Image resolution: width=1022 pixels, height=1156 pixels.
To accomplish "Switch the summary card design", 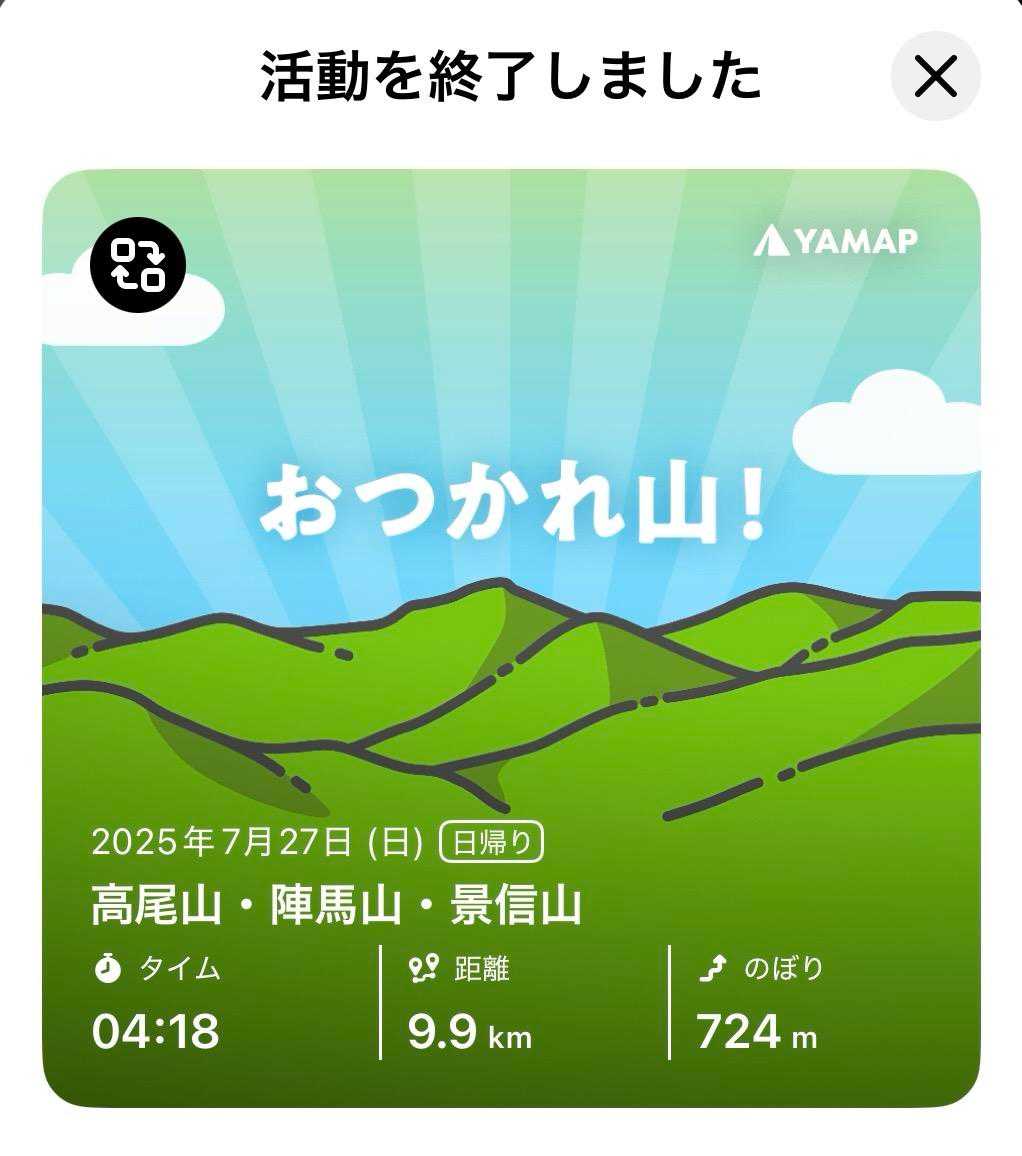I will (x=137, y=265).
